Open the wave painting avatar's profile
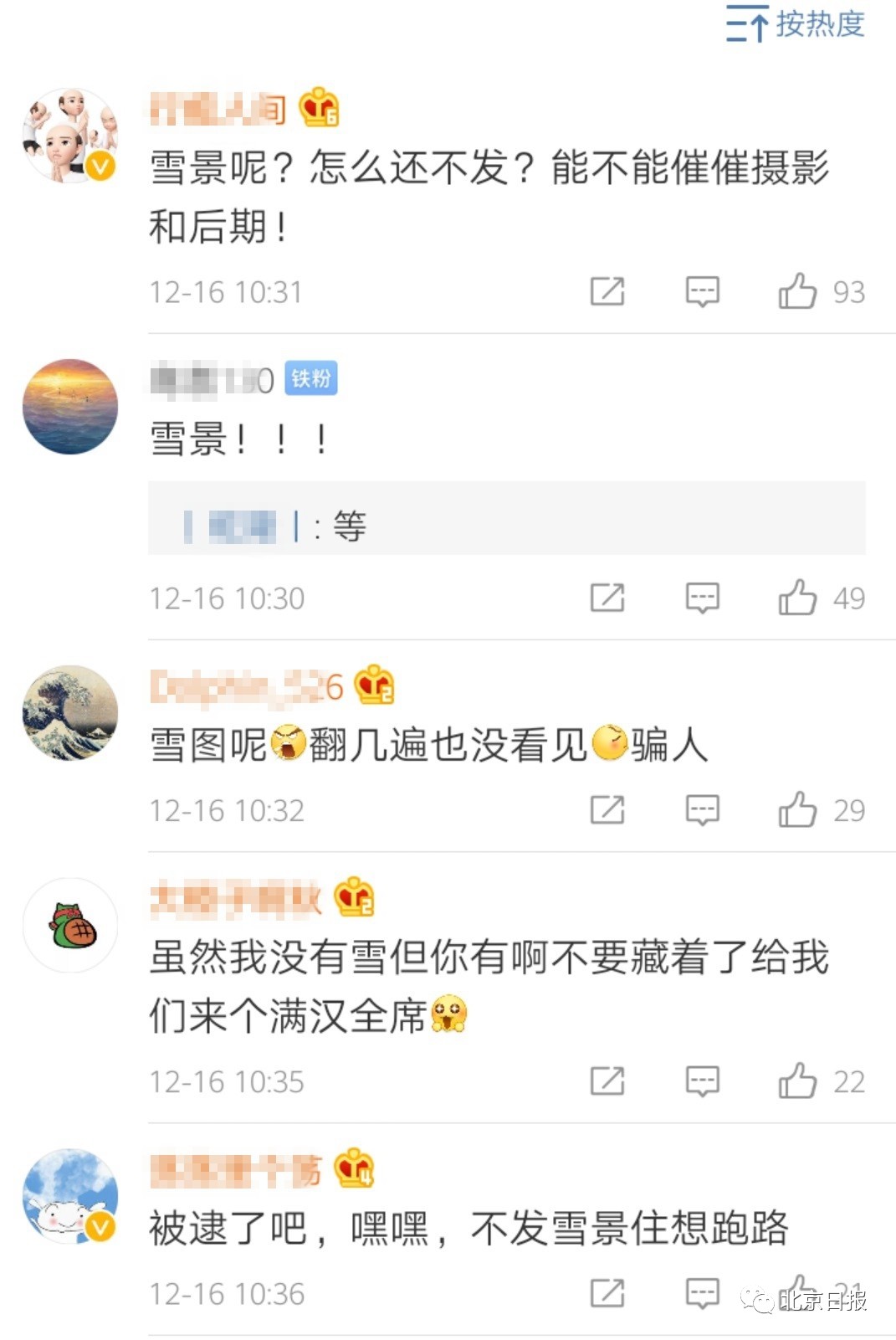The width and height of the screenshot is (896, 1340). pyautogui.click(x=70, y=713)
